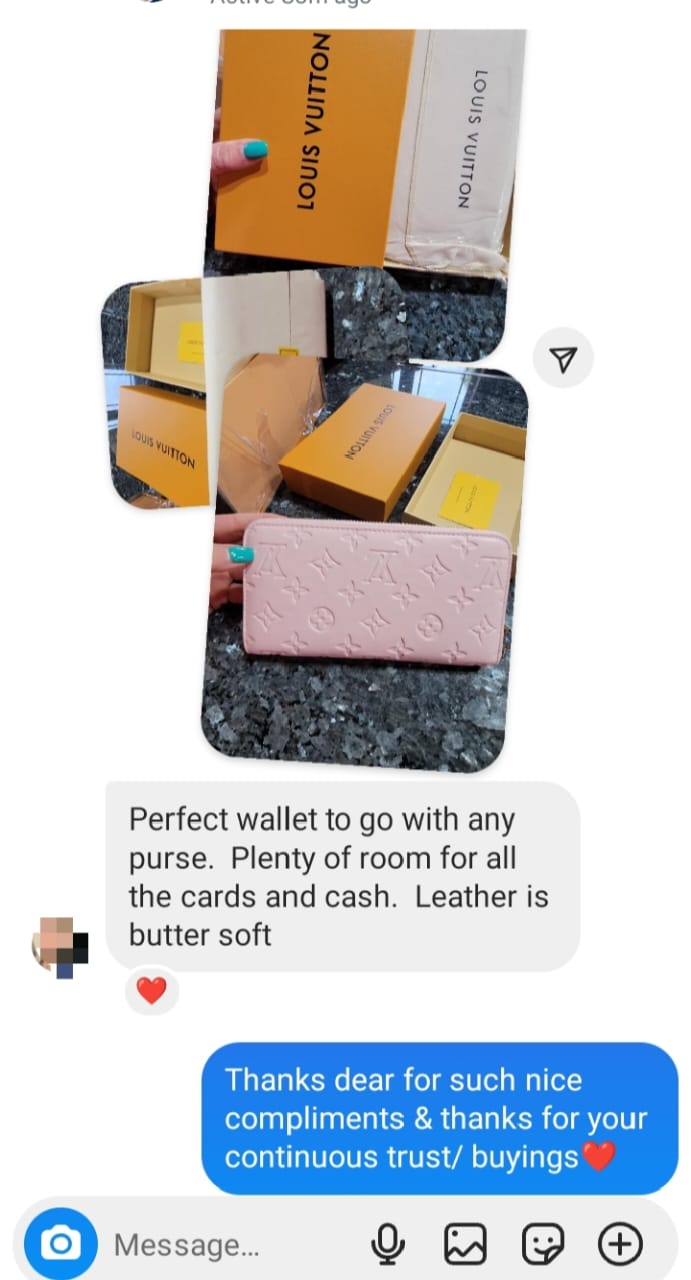
Task: Open sender's profile picture
Action: (x=60, y=946)
